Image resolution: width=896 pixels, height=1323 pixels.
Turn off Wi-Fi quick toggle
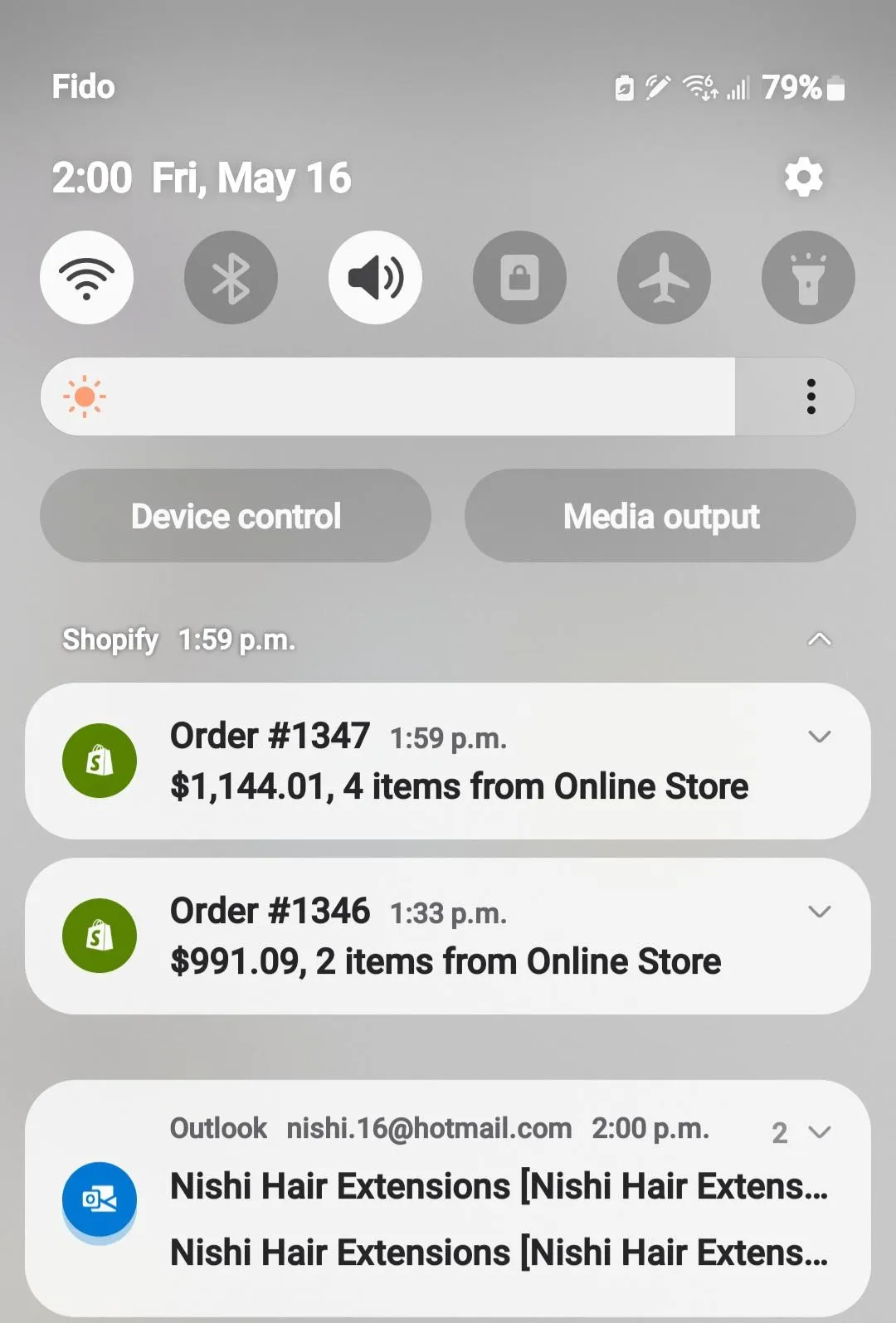(86, 277)
